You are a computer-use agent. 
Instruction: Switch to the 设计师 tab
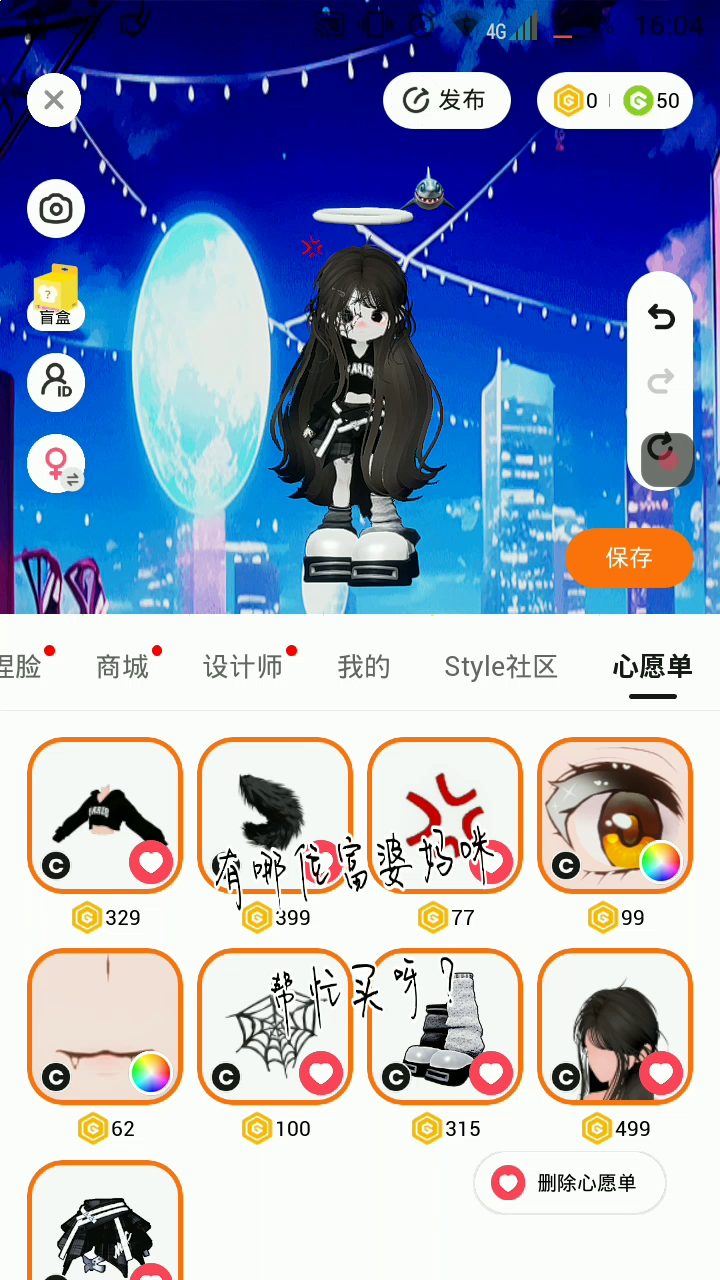coord(243,666)
